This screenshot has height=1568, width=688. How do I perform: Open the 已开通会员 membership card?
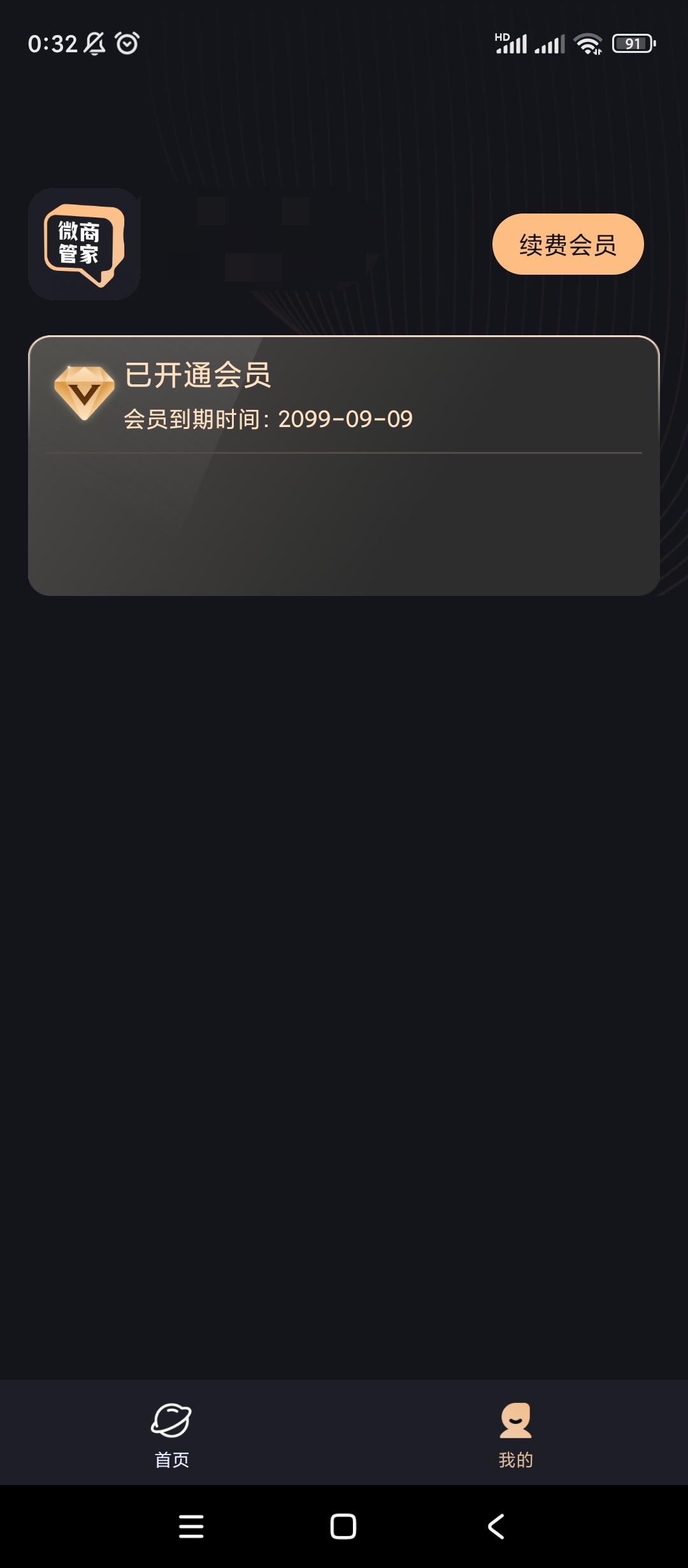(x=343, y=465)
